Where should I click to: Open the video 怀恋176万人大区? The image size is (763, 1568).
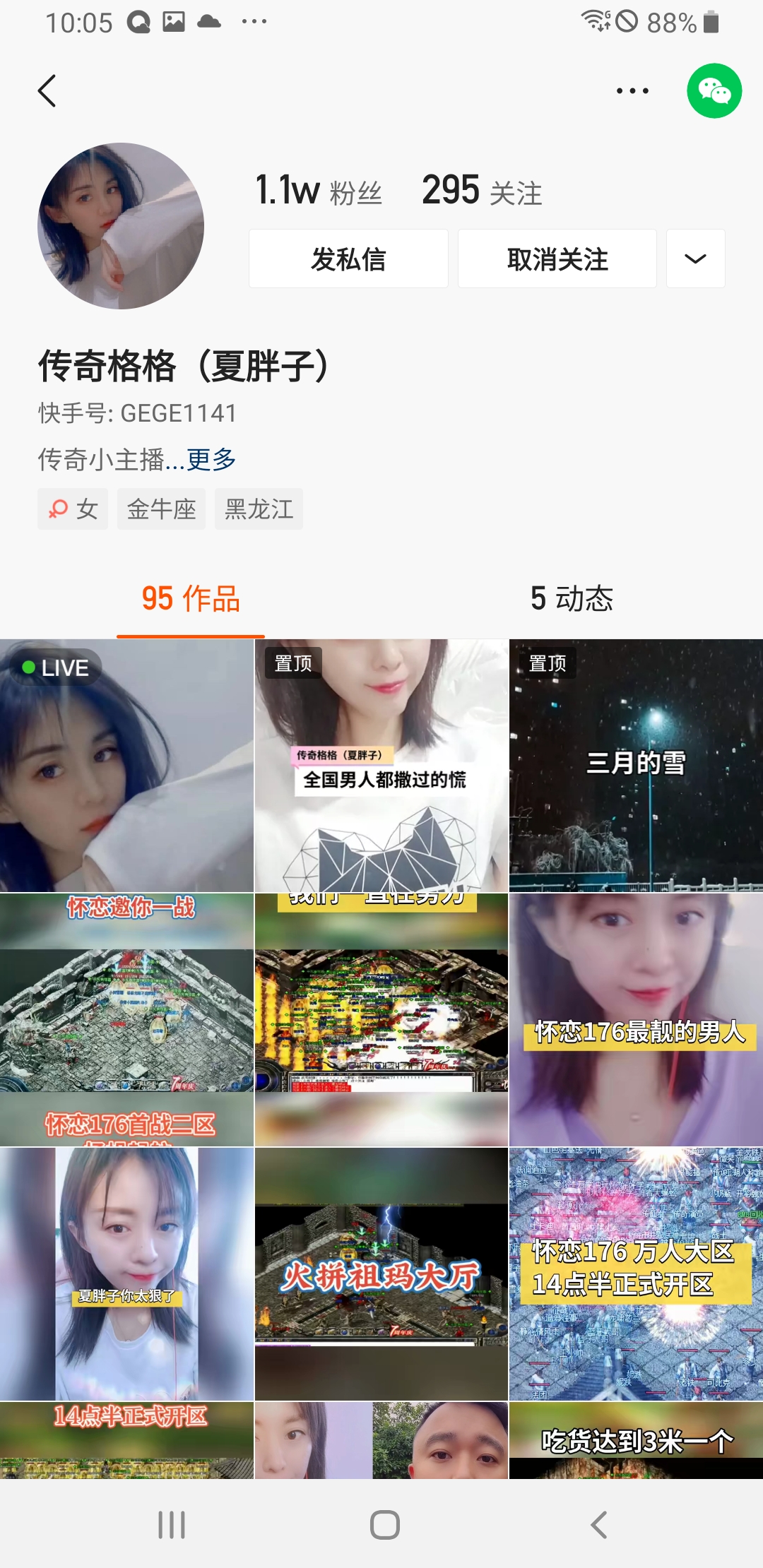pyautogui.click(x=636, y=1274)
